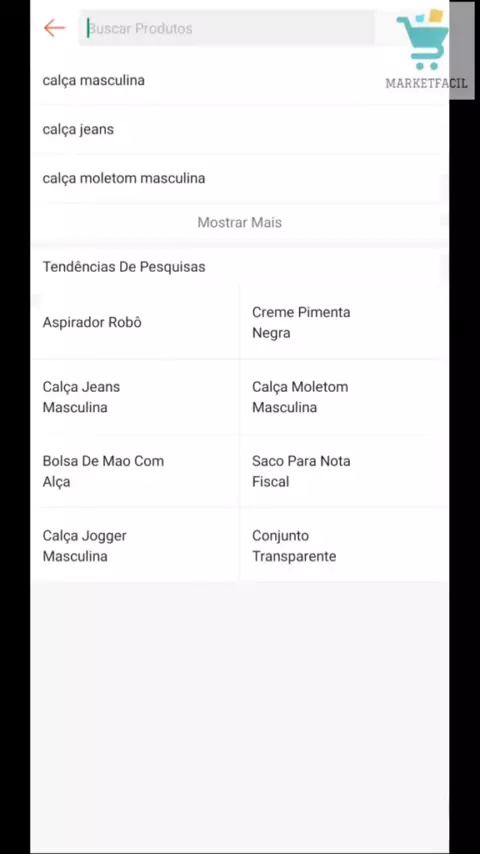This screenshot has width=480, height=854.
Task: Search trending Aspirador Robô
Action: click(x=135, y=322)
